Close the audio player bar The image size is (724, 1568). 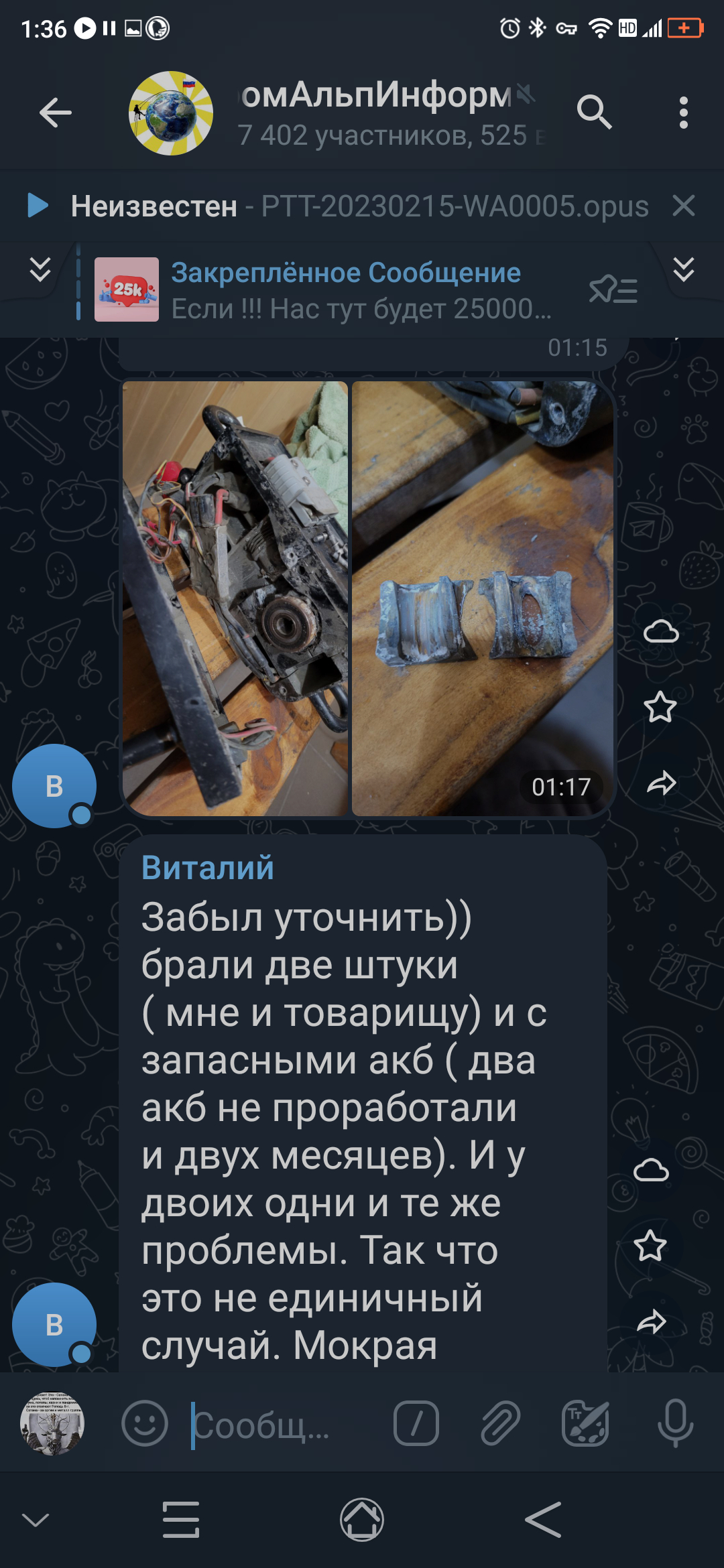pyautogui.click(x=683, y=206)
